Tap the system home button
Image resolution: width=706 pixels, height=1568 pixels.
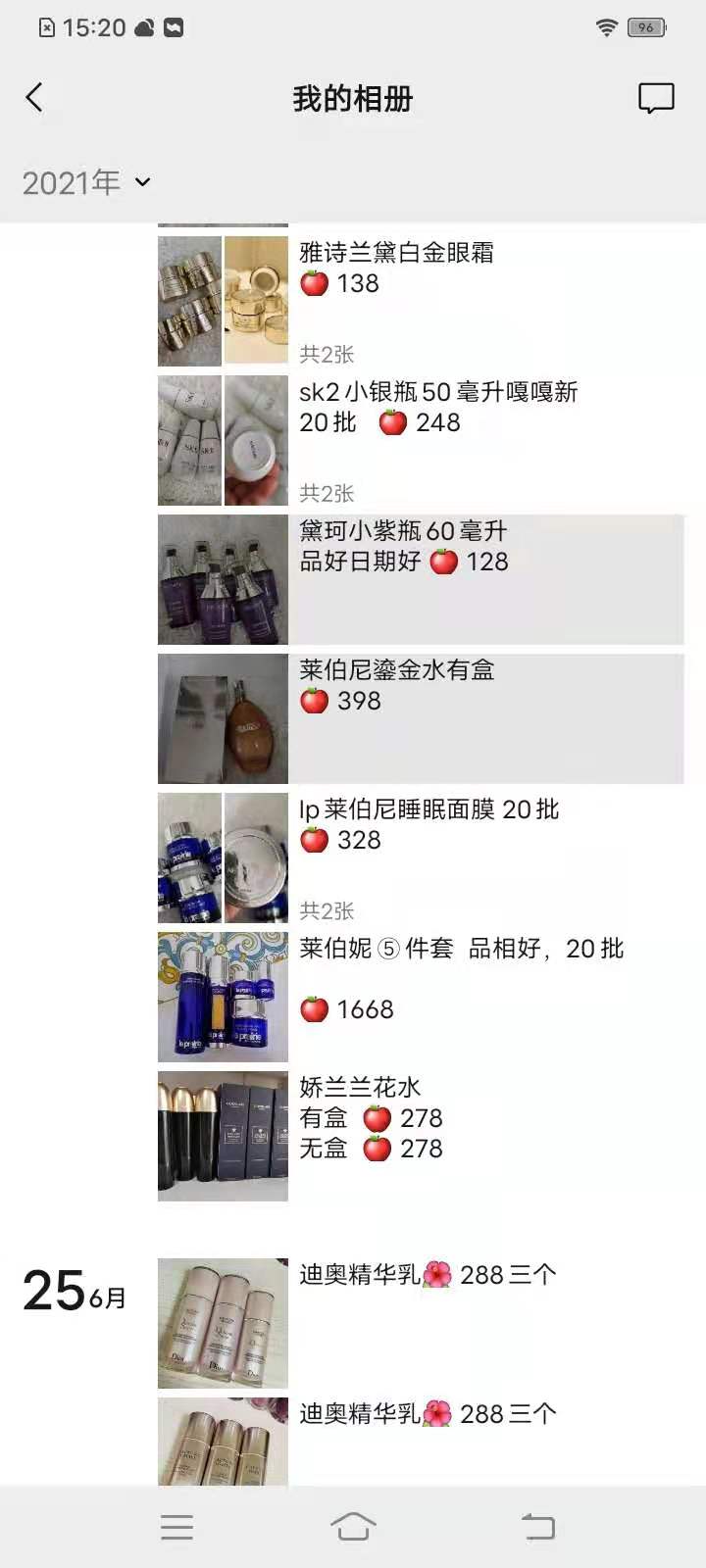pyautogui.click(x=353, y=1526)
